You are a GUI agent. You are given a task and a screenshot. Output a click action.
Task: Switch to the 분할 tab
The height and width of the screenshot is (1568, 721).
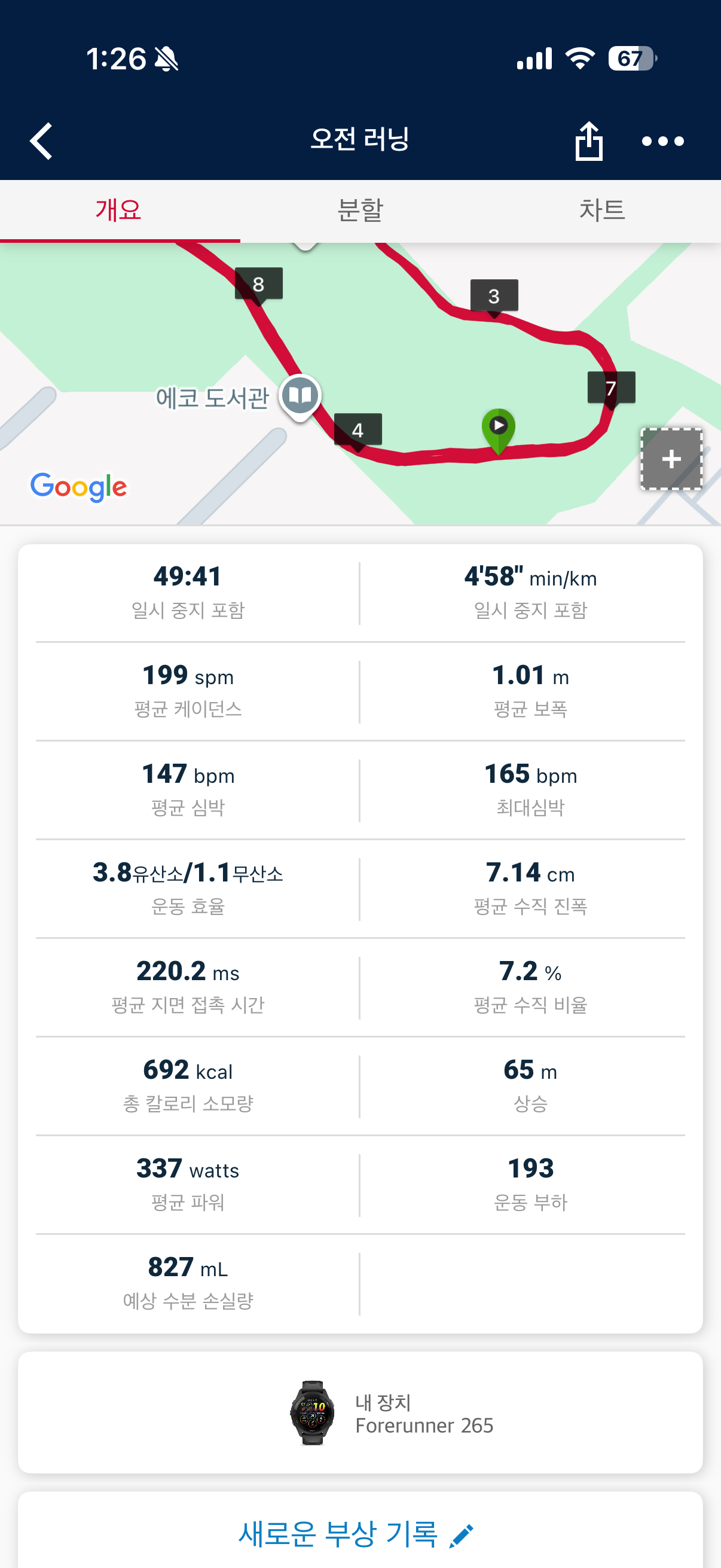pos(360,211)
